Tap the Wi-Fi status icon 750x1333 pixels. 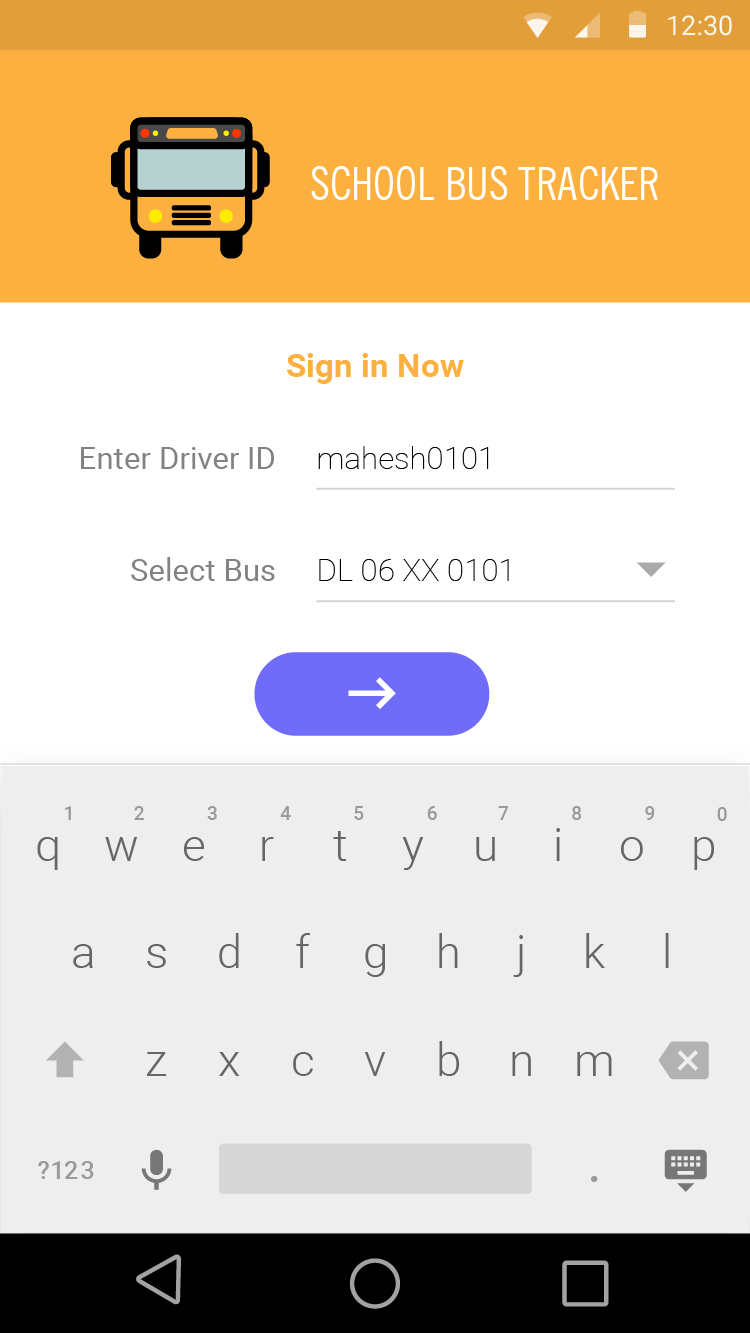tap(537, 25)
